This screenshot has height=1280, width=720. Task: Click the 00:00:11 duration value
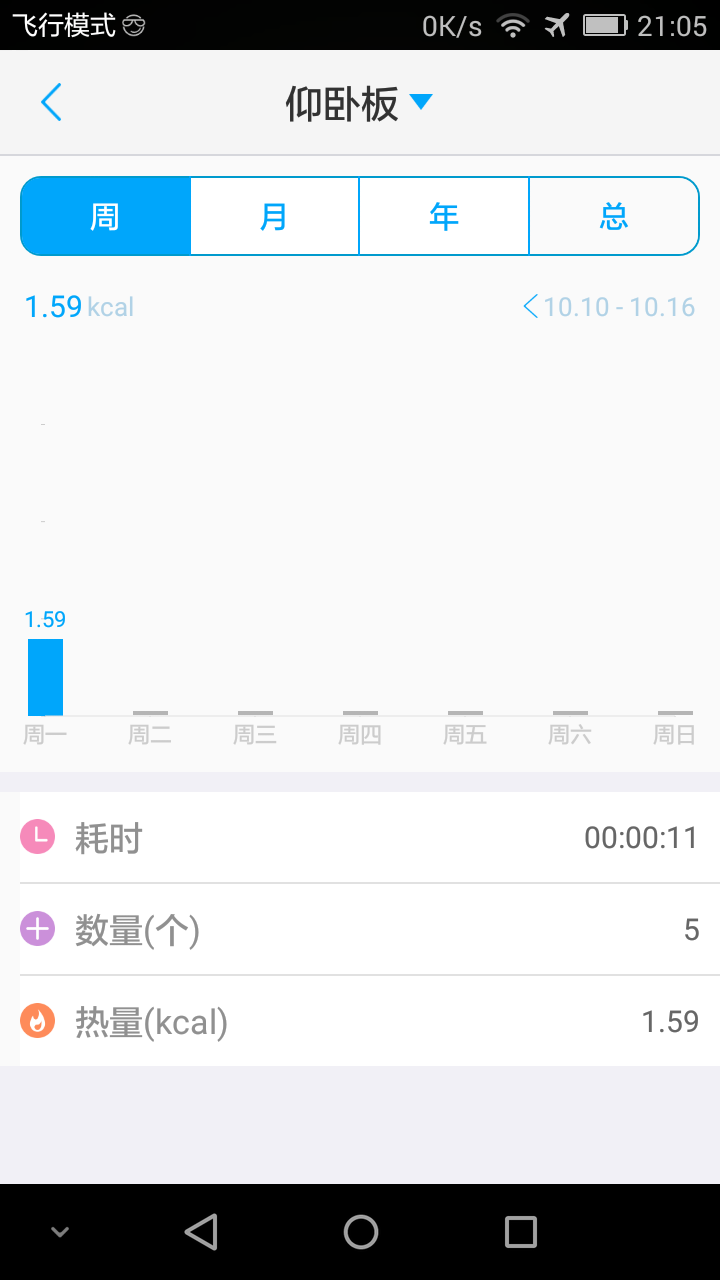pos(642,837)
